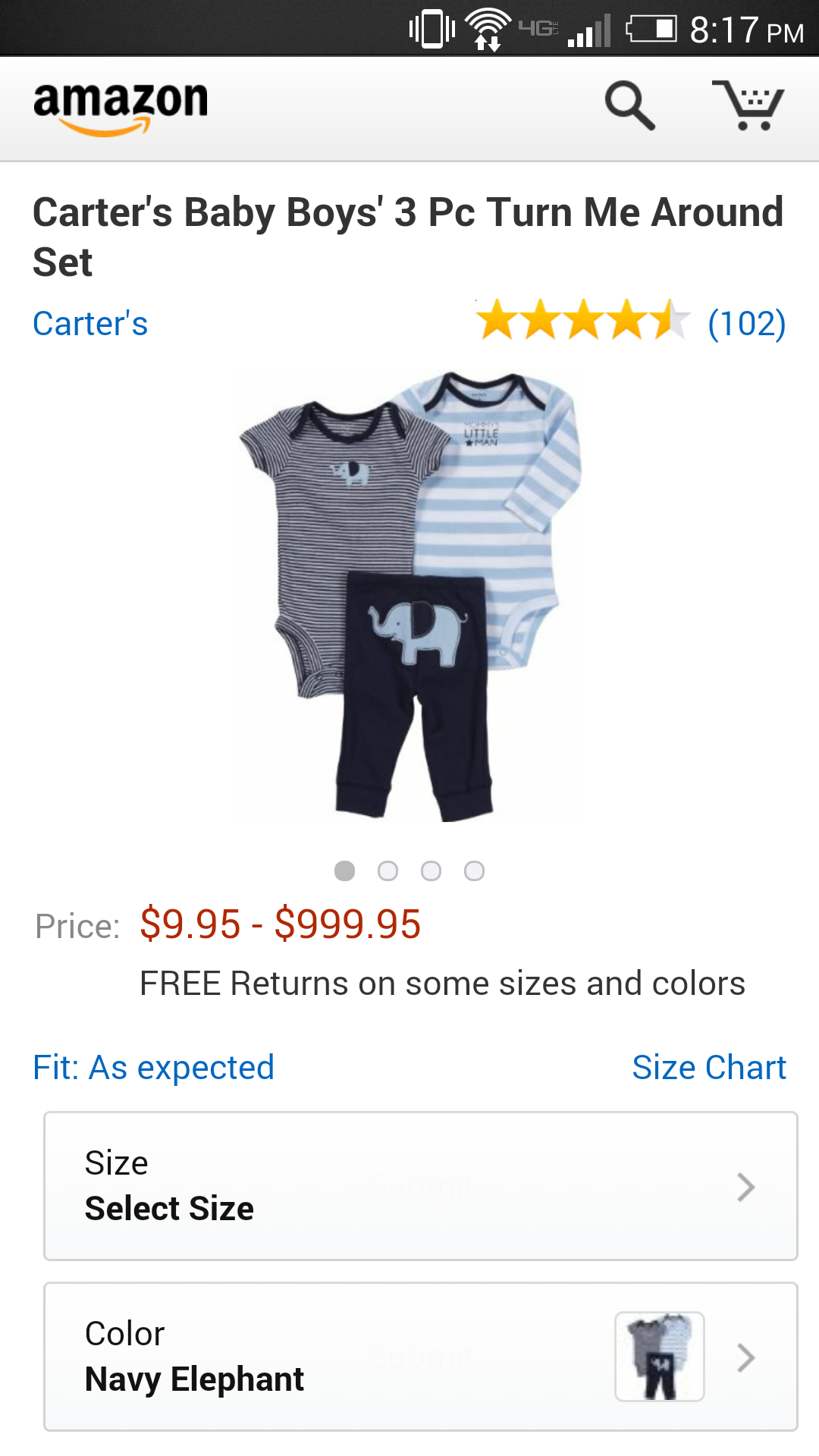Open the Carter's brand link

pyautogui.click(x=90, y=324)
